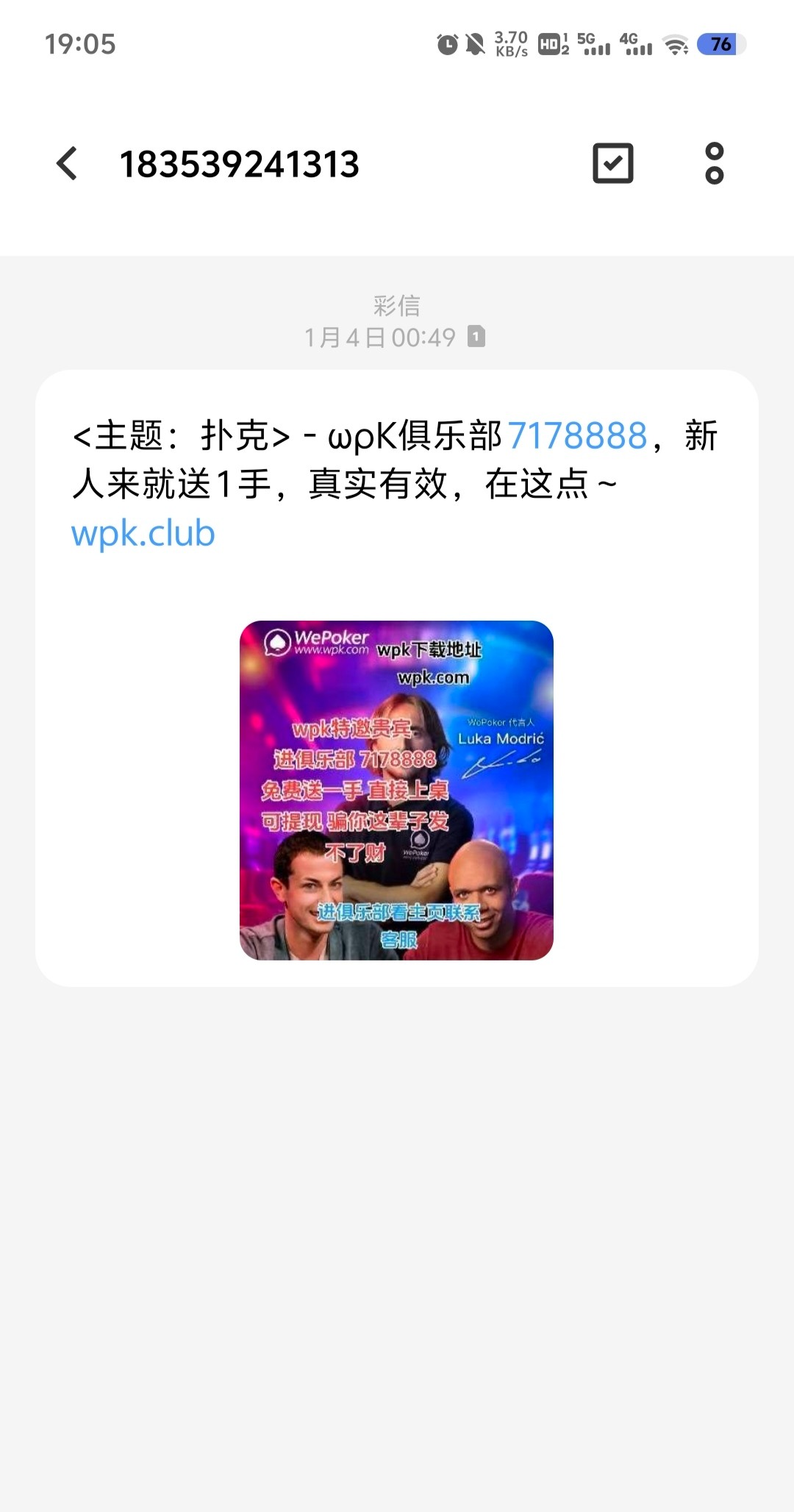Go back to the message list

67,163
